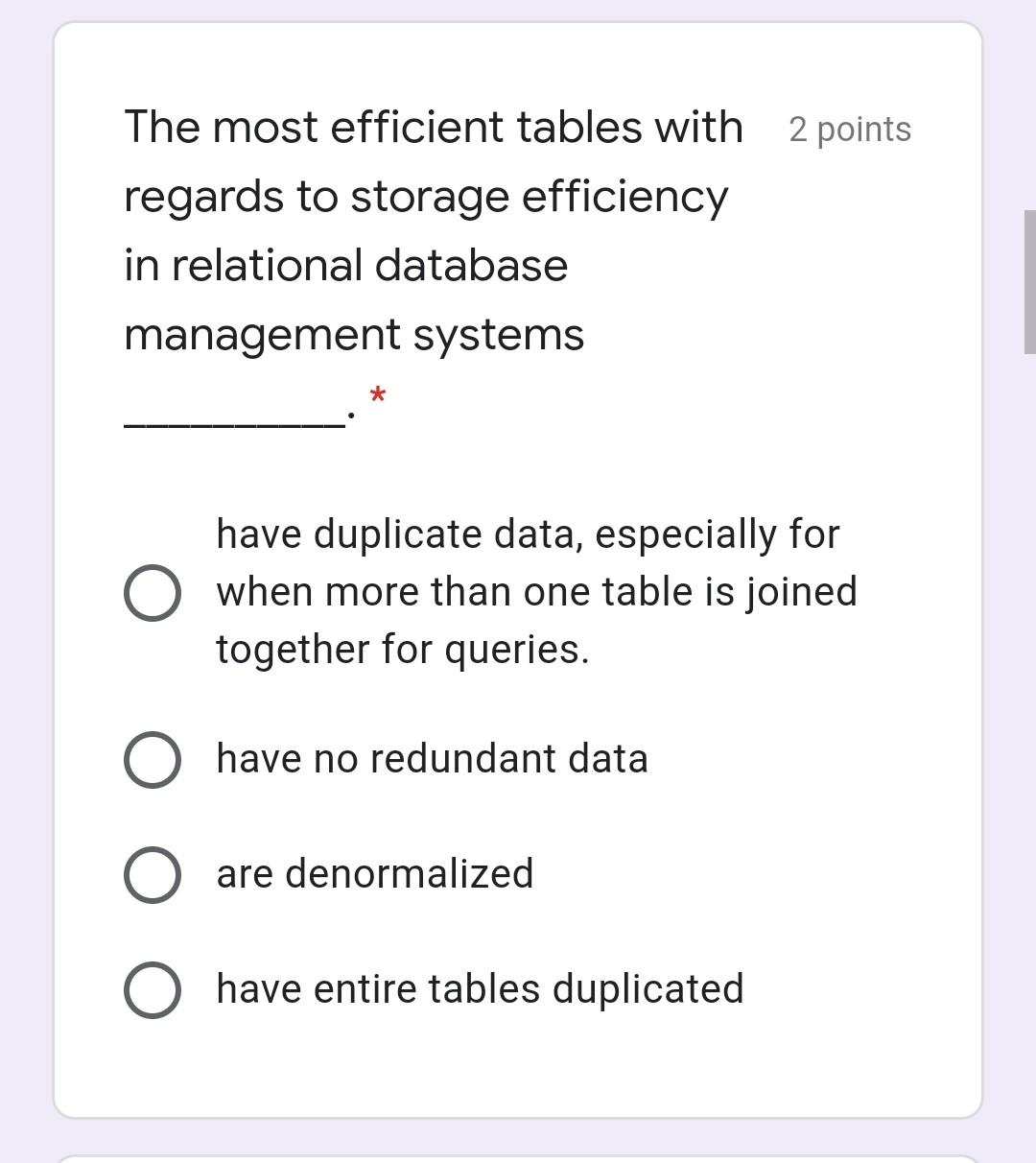The width and height of the screenshot is (1036, 1163).
Task: Click the "are denormalized" answer label
Action: 374,873
